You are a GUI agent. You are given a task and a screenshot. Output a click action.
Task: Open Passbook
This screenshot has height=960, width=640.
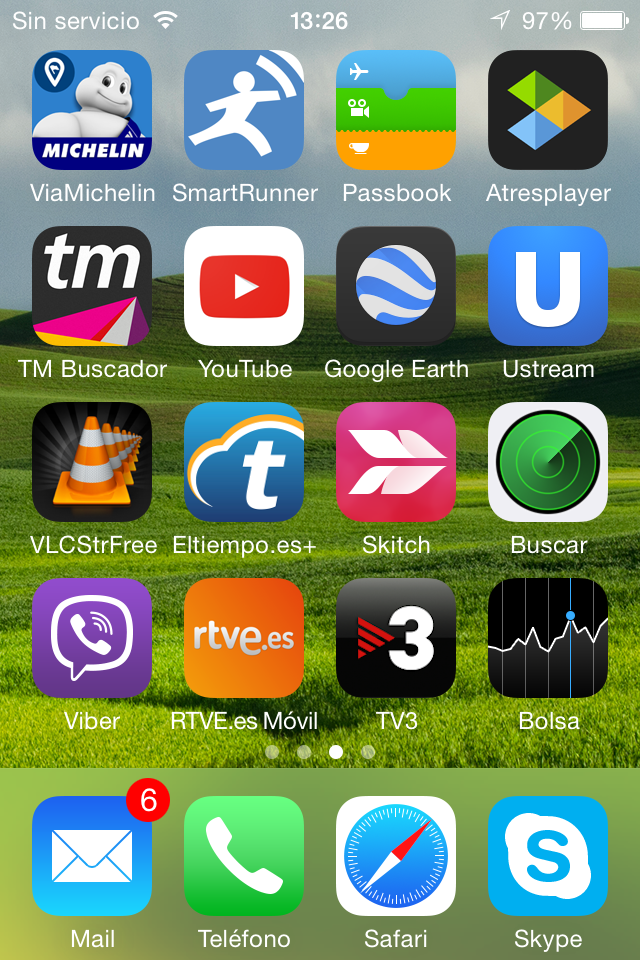click(x=396, y=110)
